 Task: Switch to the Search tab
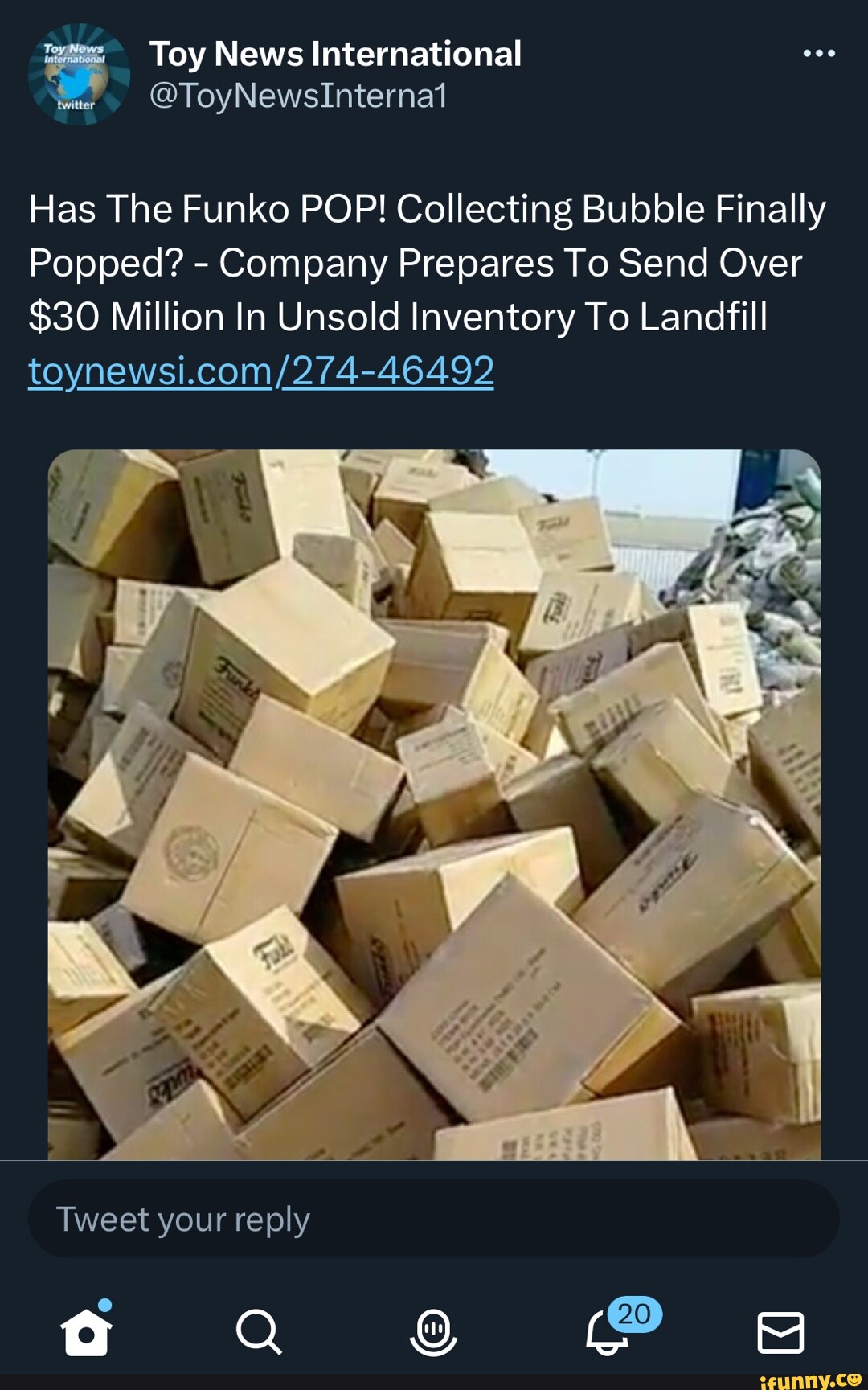pos(259,1331)
